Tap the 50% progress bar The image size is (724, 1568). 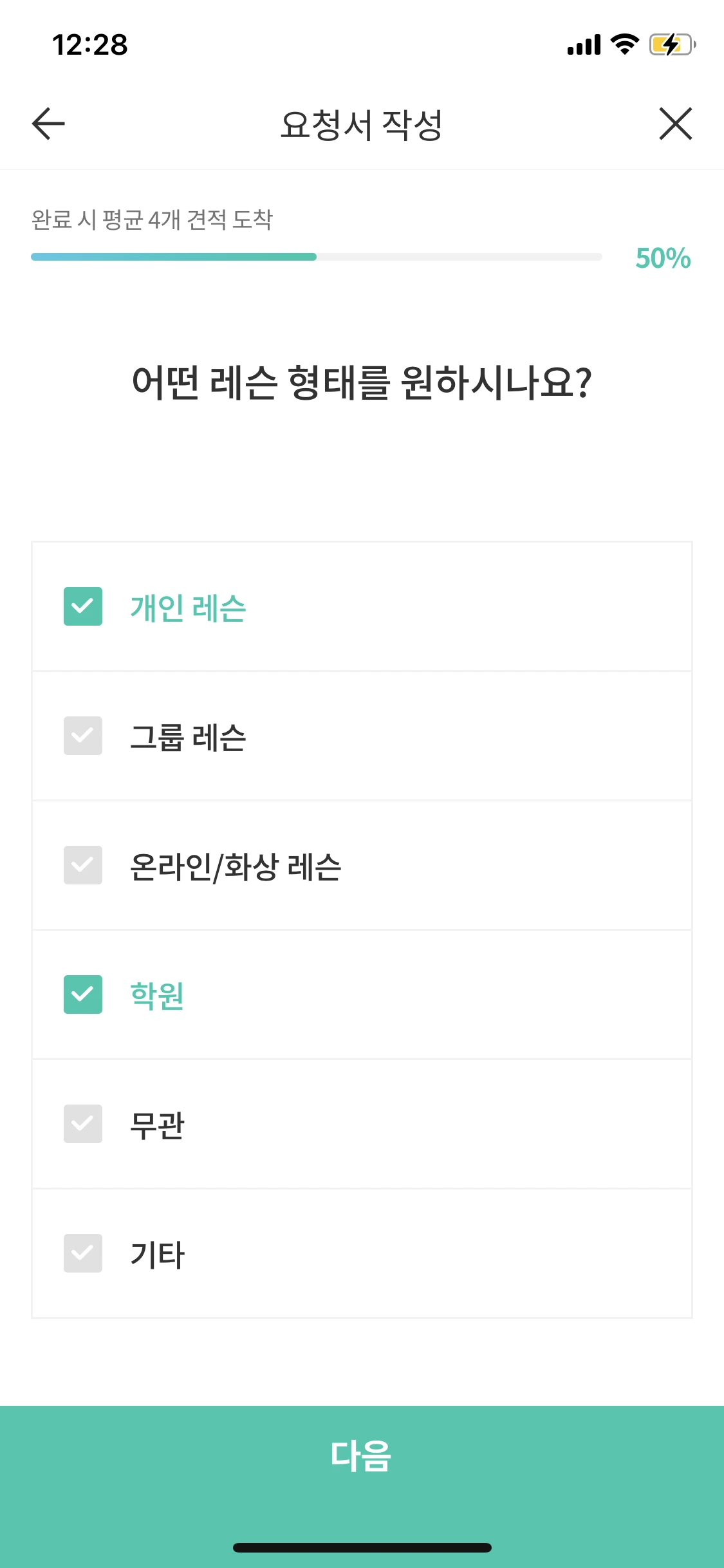[x=315, y=257]
